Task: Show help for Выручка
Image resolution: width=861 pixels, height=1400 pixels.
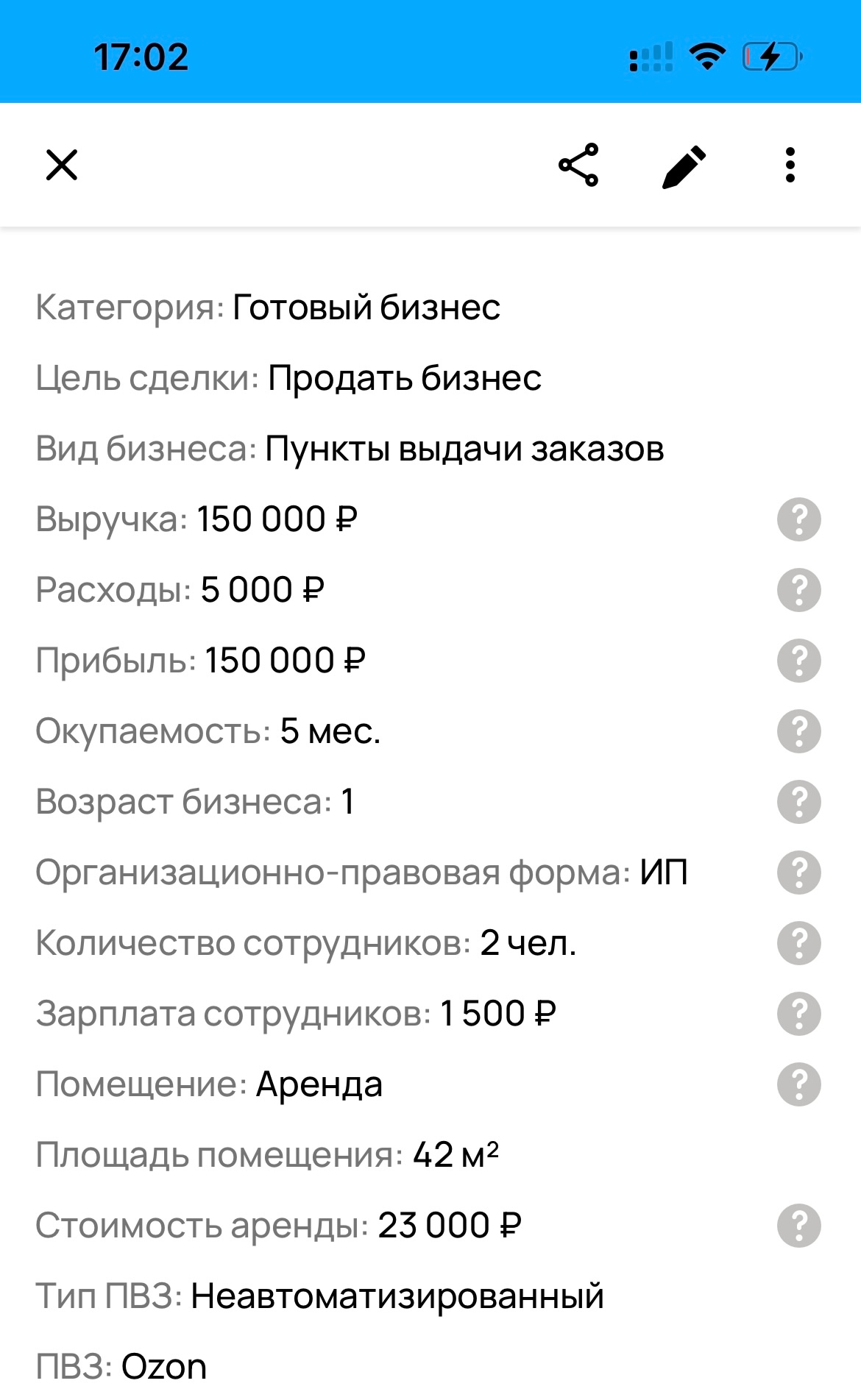Action: point(799,519)
